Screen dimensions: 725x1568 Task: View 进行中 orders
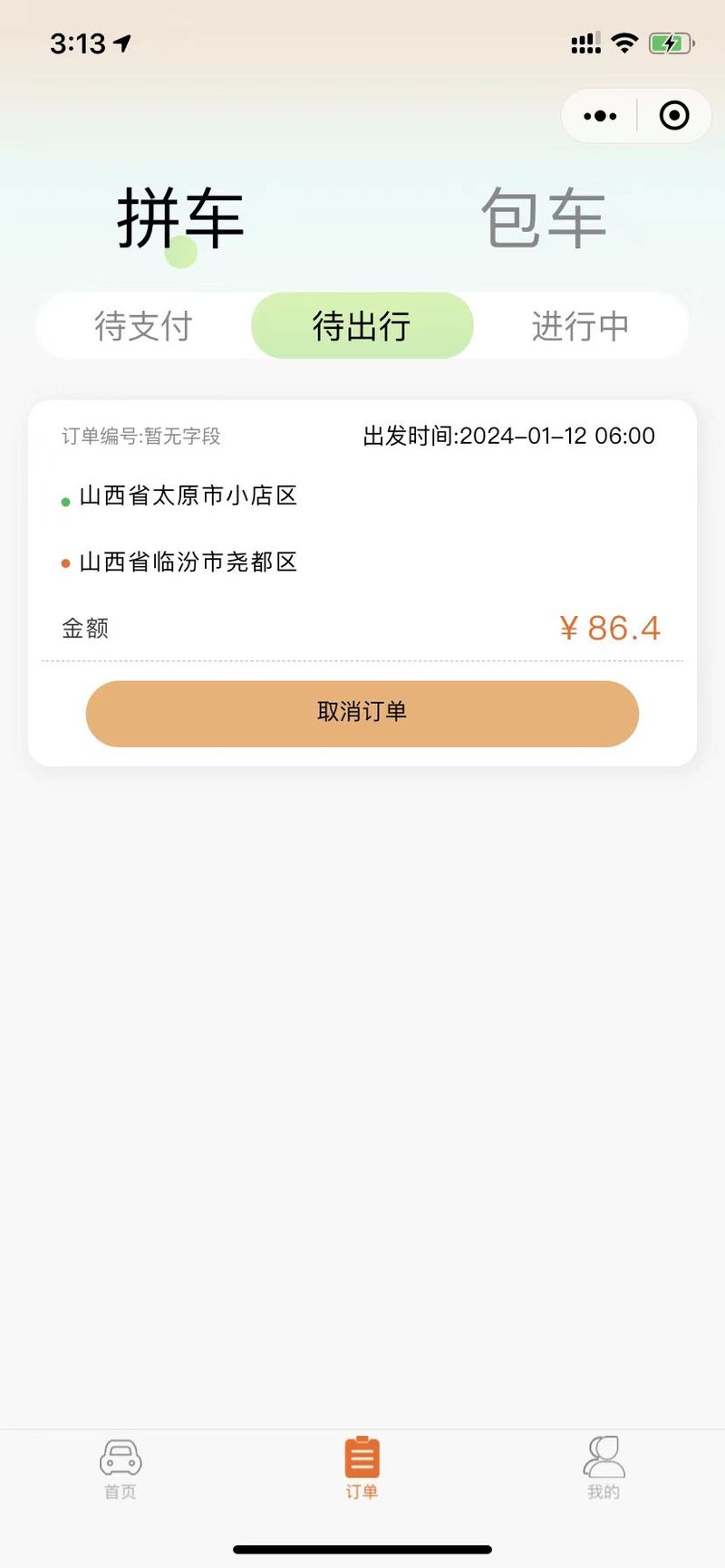click(x=580, y=326)
